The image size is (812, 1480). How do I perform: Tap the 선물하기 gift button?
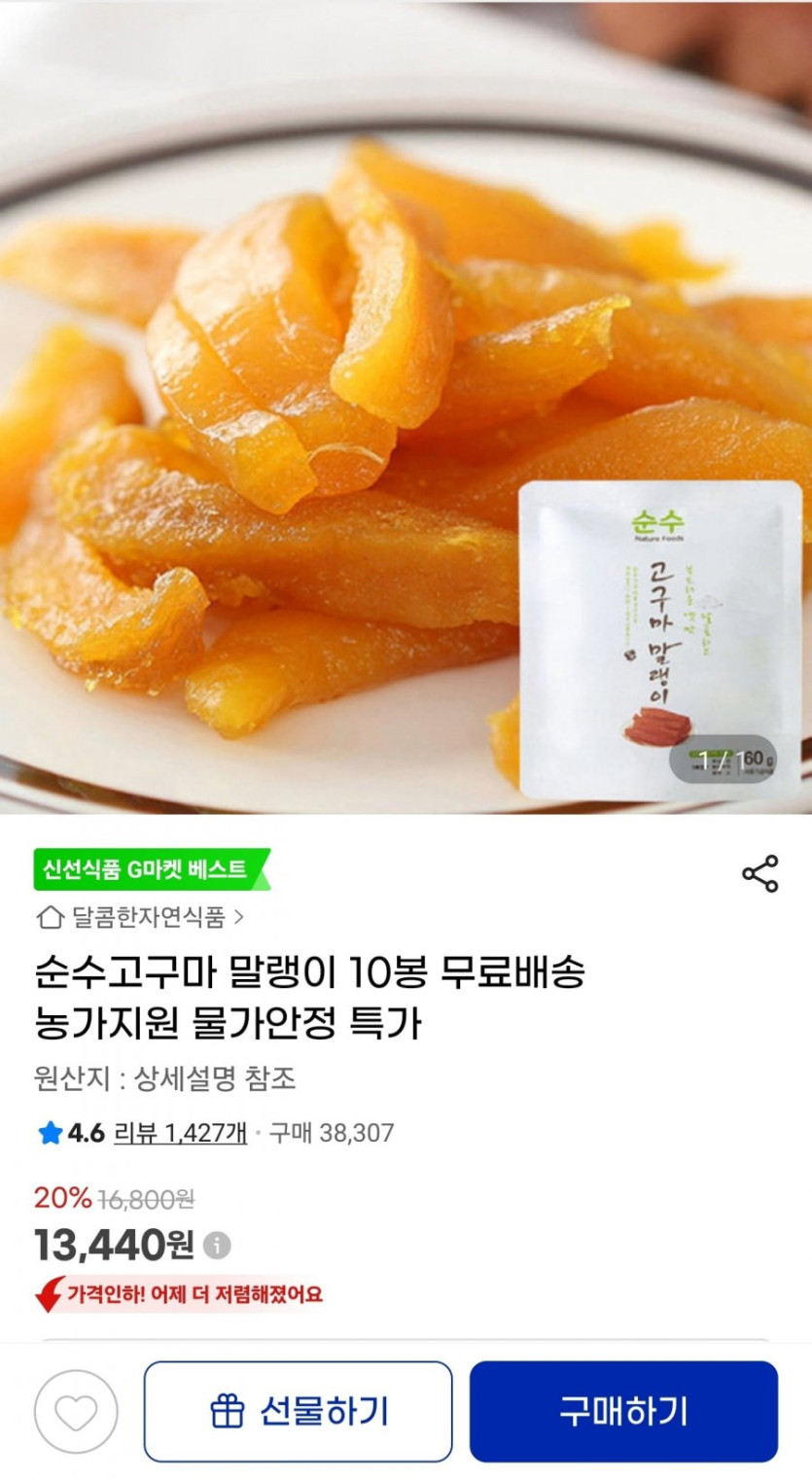[x=299, y=1411]
